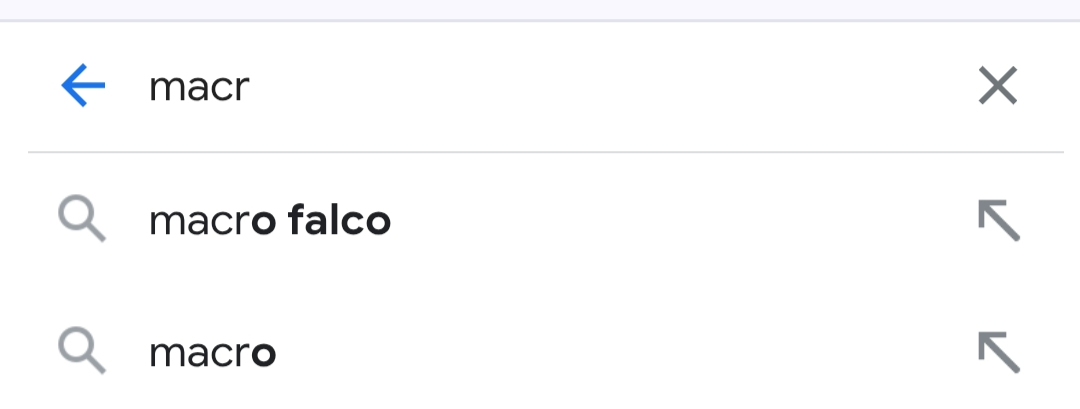Fill search with macro falco using arrow

(x=998, y=221)
